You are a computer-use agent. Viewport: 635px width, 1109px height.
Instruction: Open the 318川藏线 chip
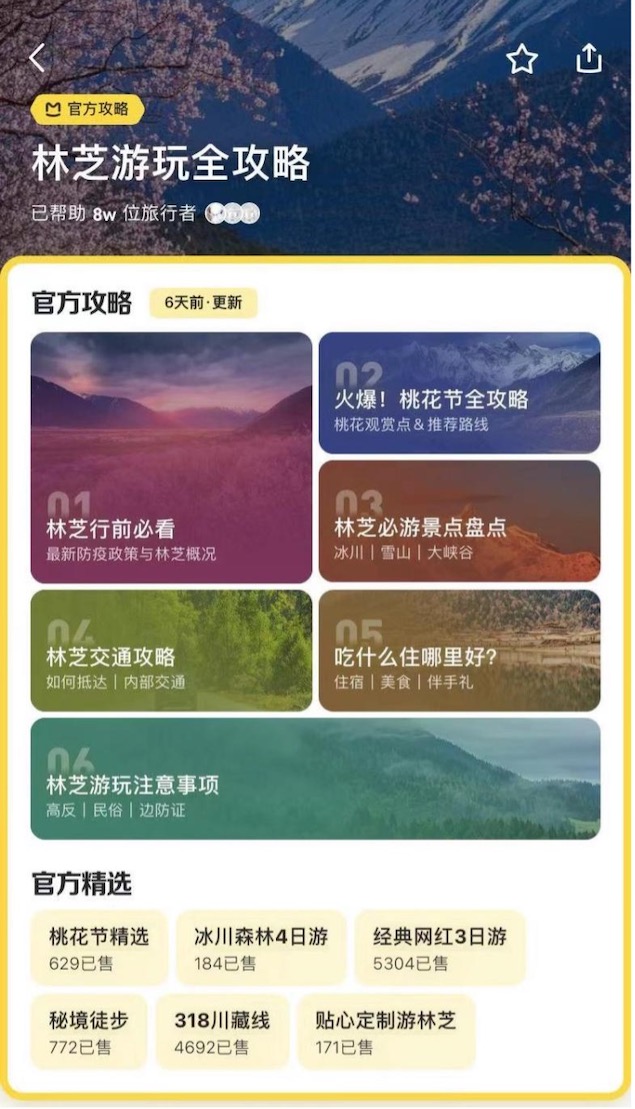[x=222, y=1031]
